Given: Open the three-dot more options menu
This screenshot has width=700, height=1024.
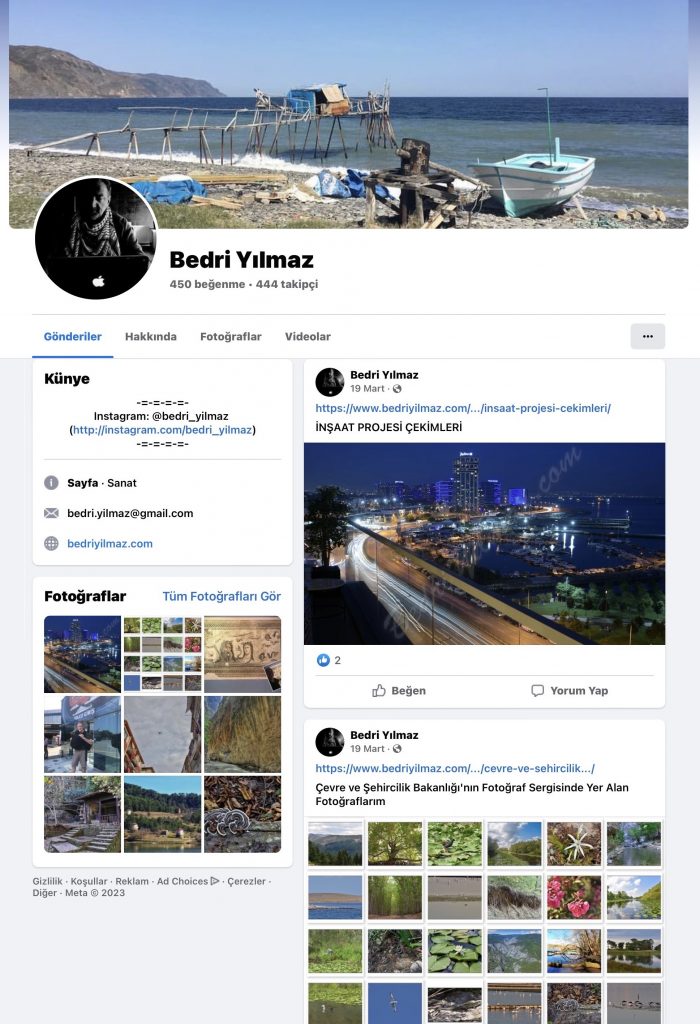Looking at the screenshot, I should coord(647,336).
